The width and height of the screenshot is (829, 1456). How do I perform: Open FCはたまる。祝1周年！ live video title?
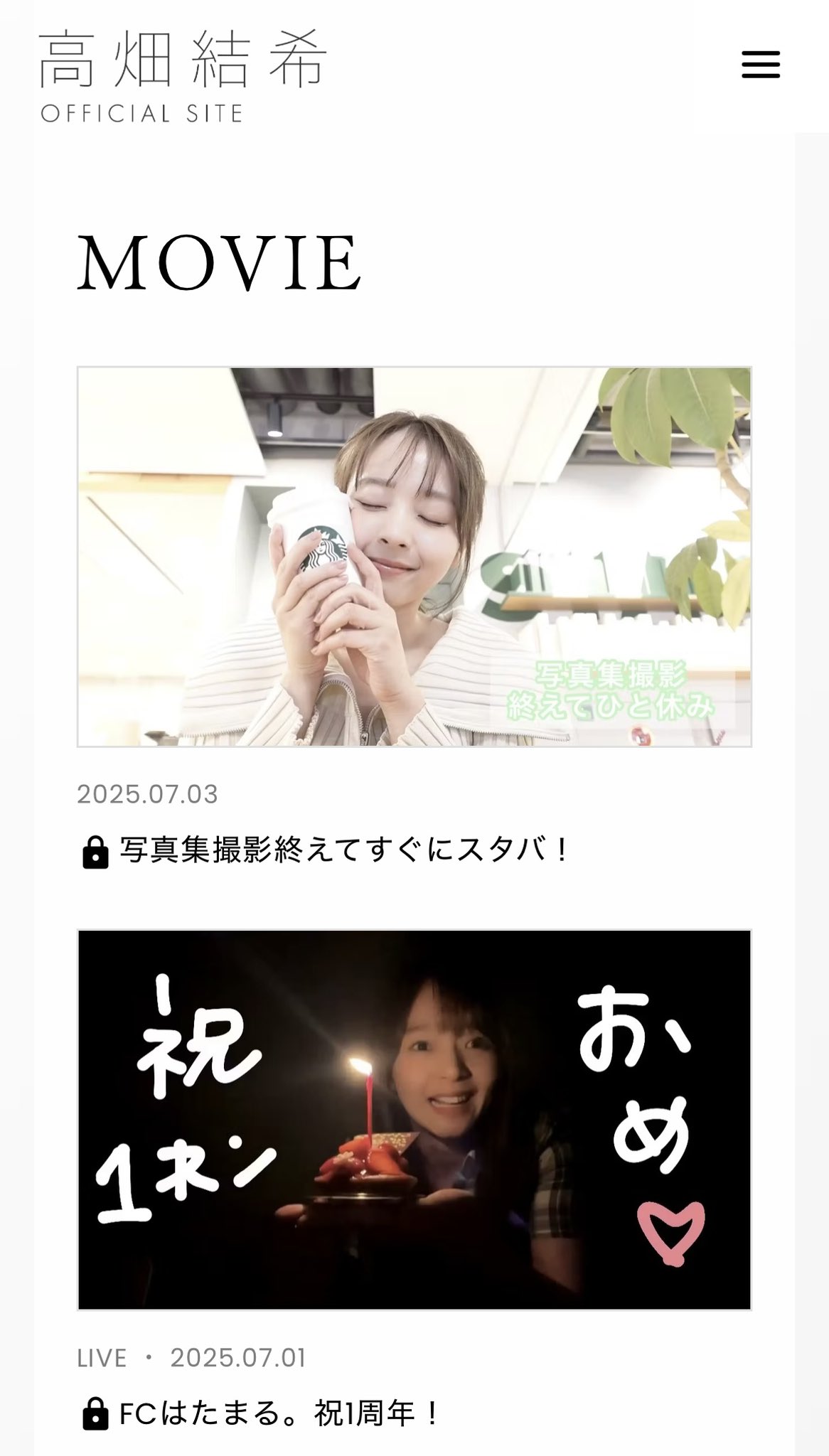280,1413
